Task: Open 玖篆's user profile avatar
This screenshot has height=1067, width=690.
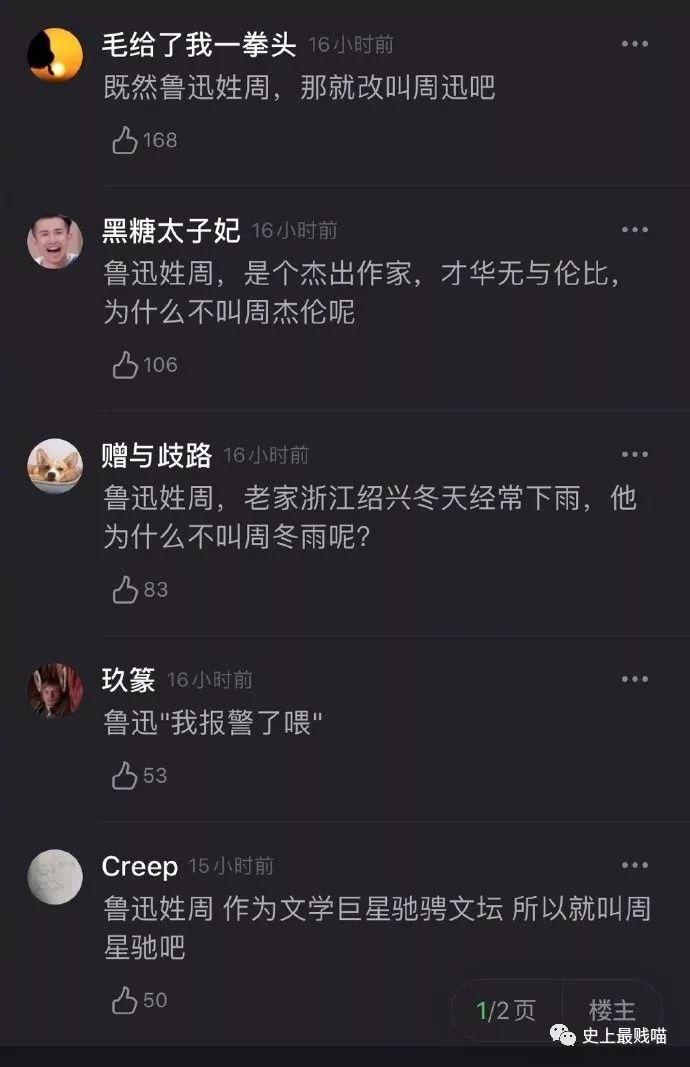Action: coord(55,690)
